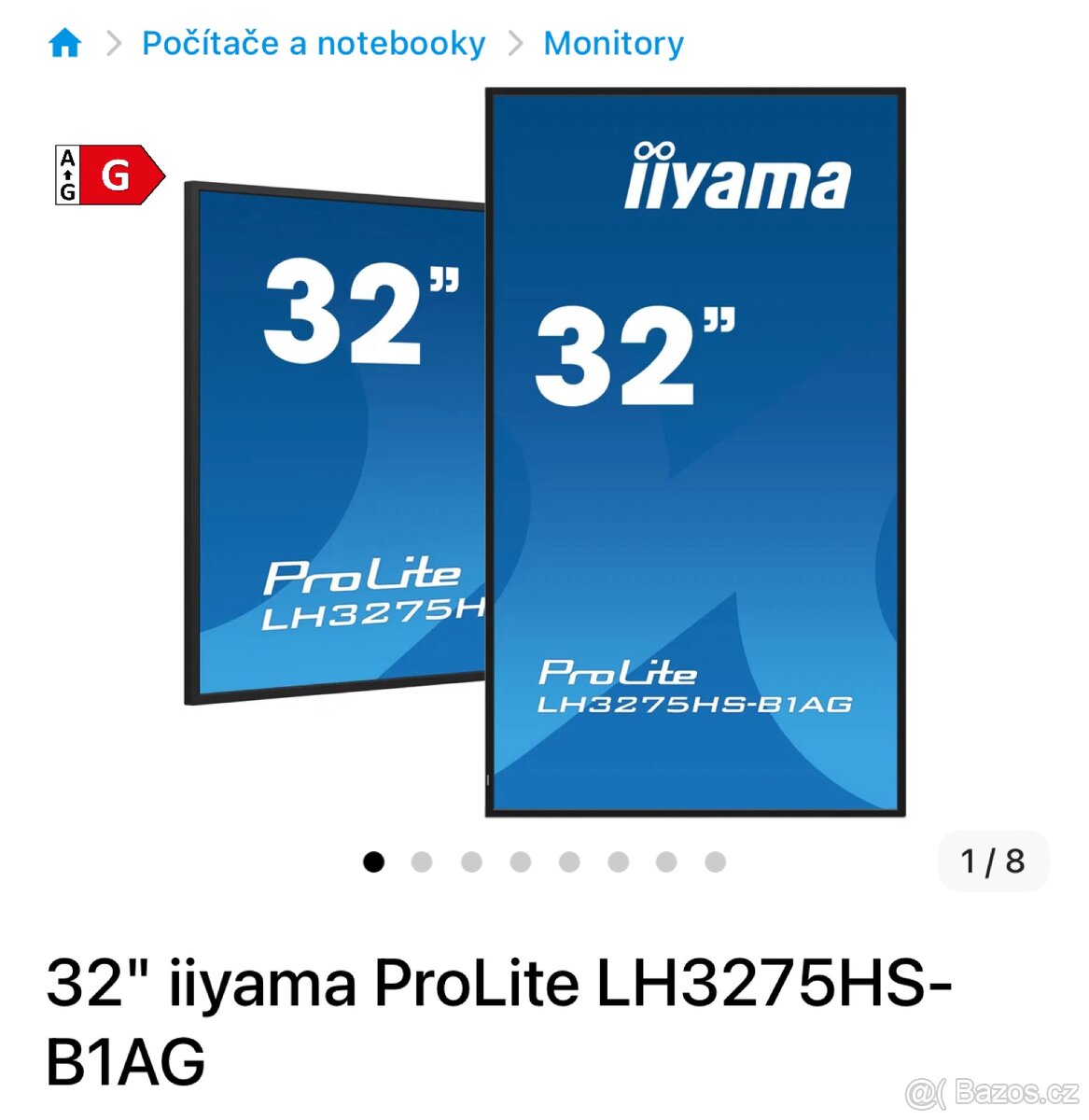Click the 1/8 image counter
The height and width of the screenshot is (1120, 1089).
(993, 861)
